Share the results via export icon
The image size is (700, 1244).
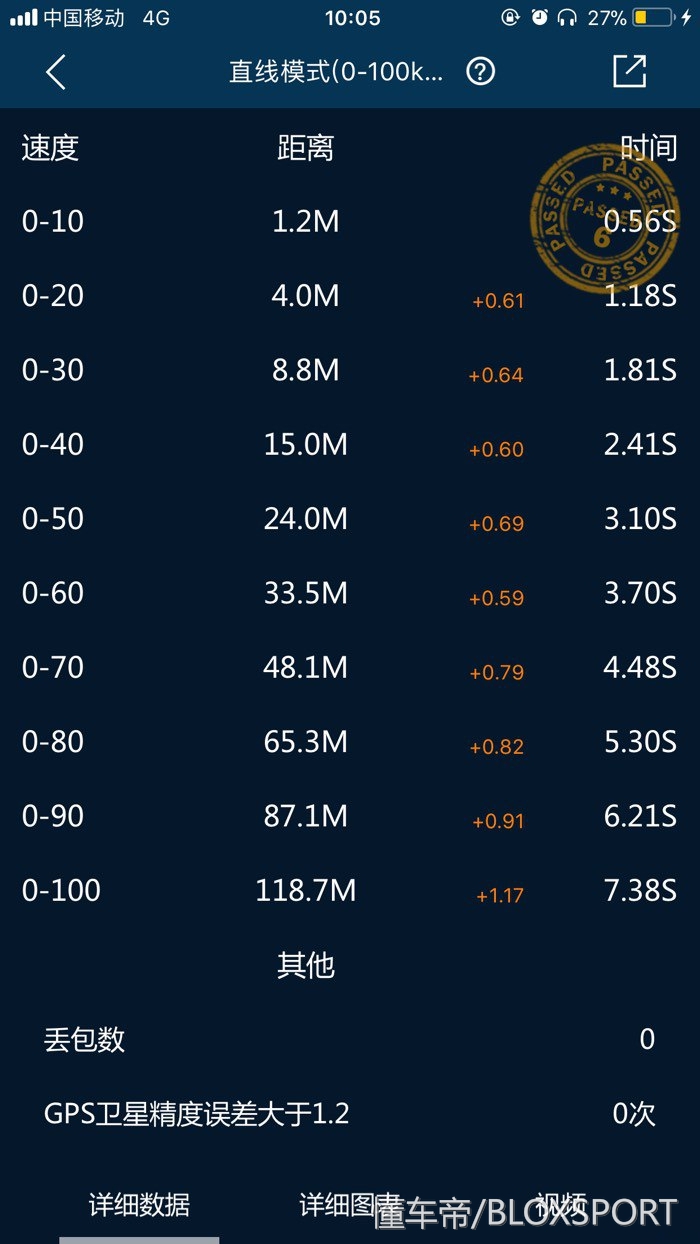click(x=629, y=71)
